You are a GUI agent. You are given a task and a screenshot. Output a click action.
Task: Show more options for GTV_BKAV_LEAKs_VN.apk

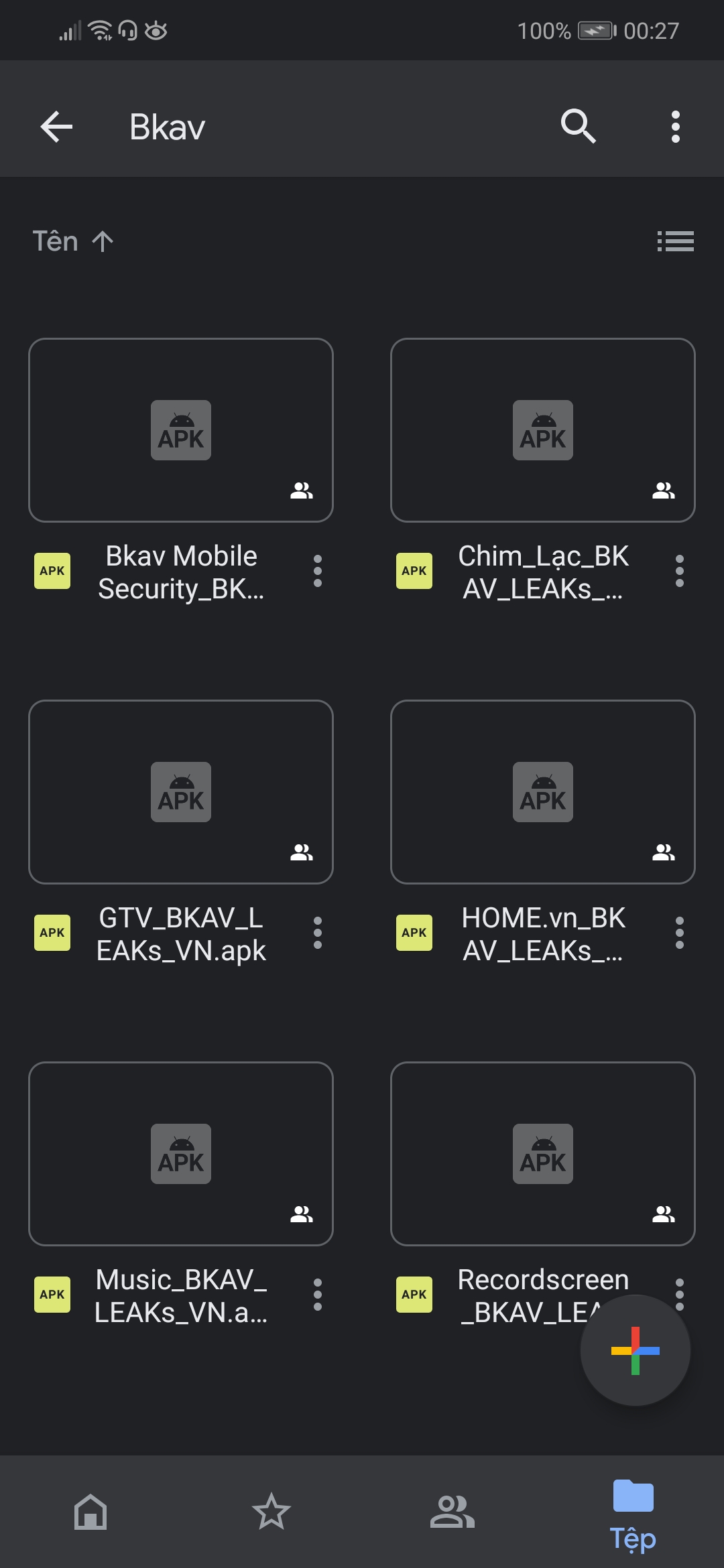(x=318, y=933)
